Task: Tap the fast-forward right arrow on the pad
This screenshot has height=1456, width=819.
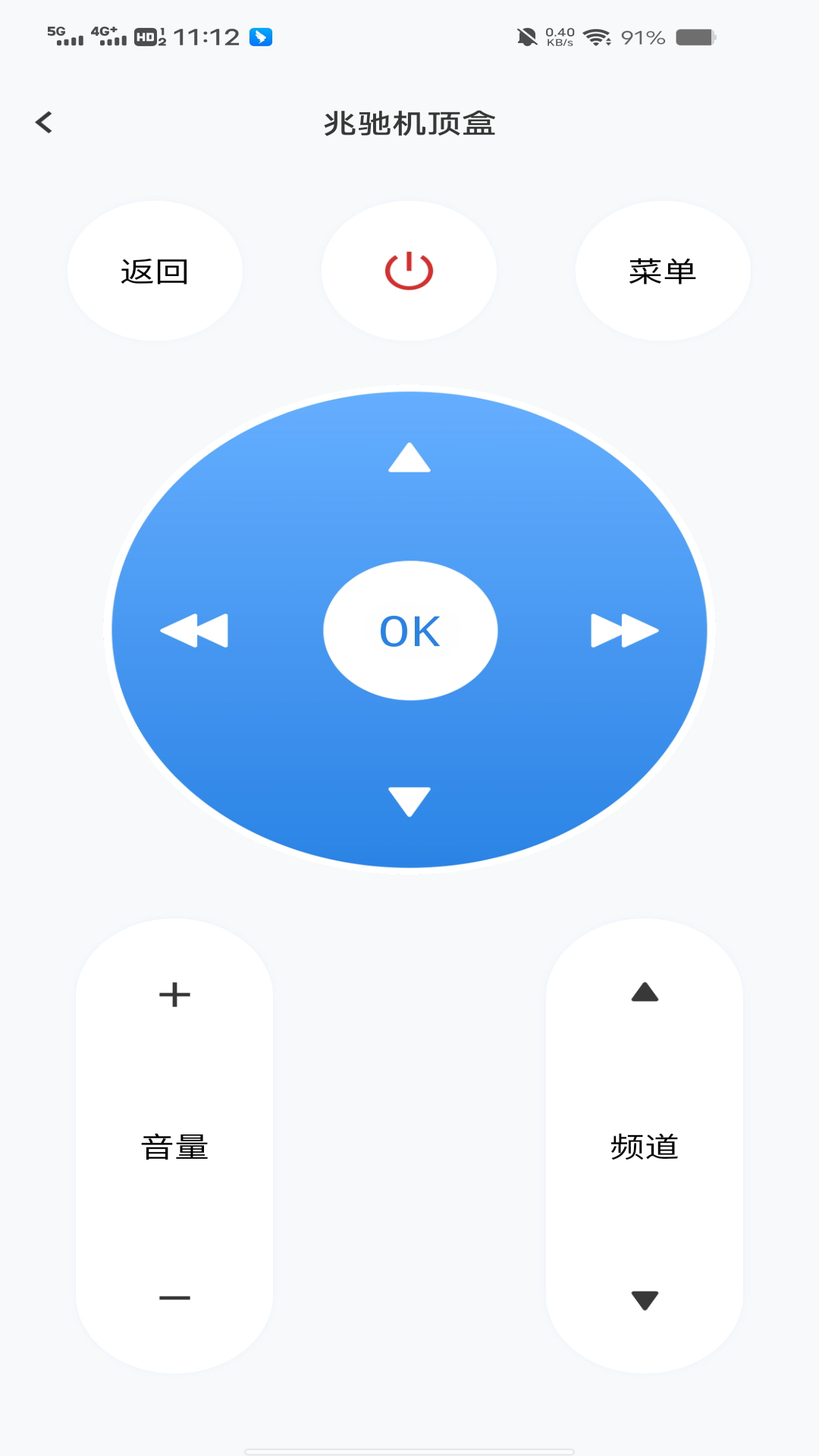Action: coord(625,630)
